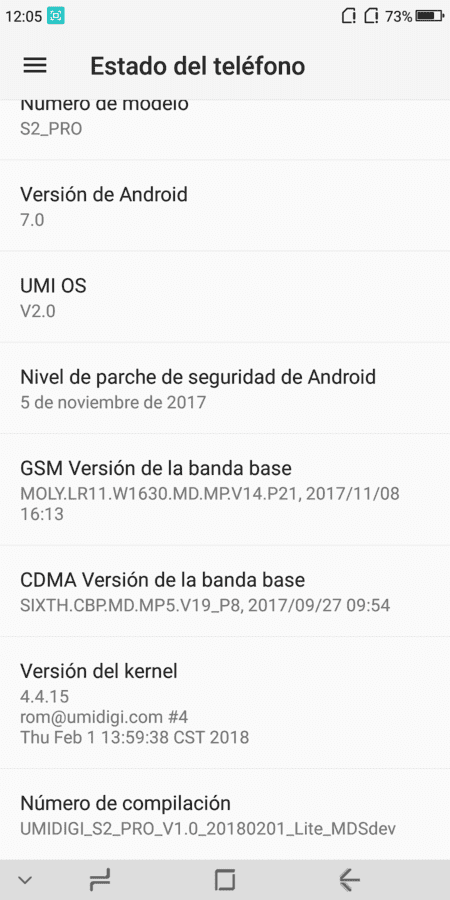The width and height of the screenshot is (450, 900).
Task: Go back using the navigation bar arrow
Action: (349, 879)
